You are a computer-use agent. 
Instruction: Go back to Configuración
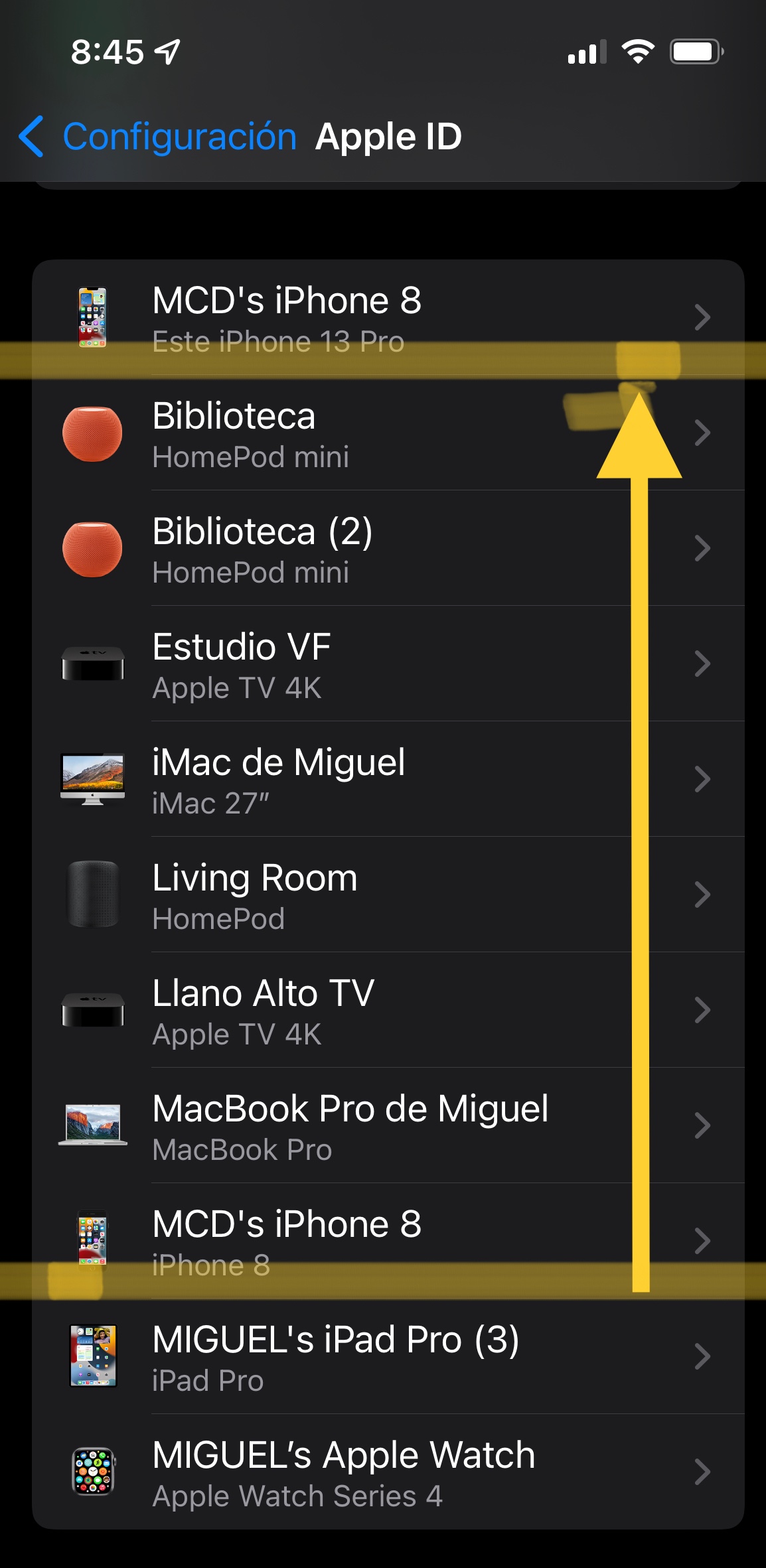[158, 137]
